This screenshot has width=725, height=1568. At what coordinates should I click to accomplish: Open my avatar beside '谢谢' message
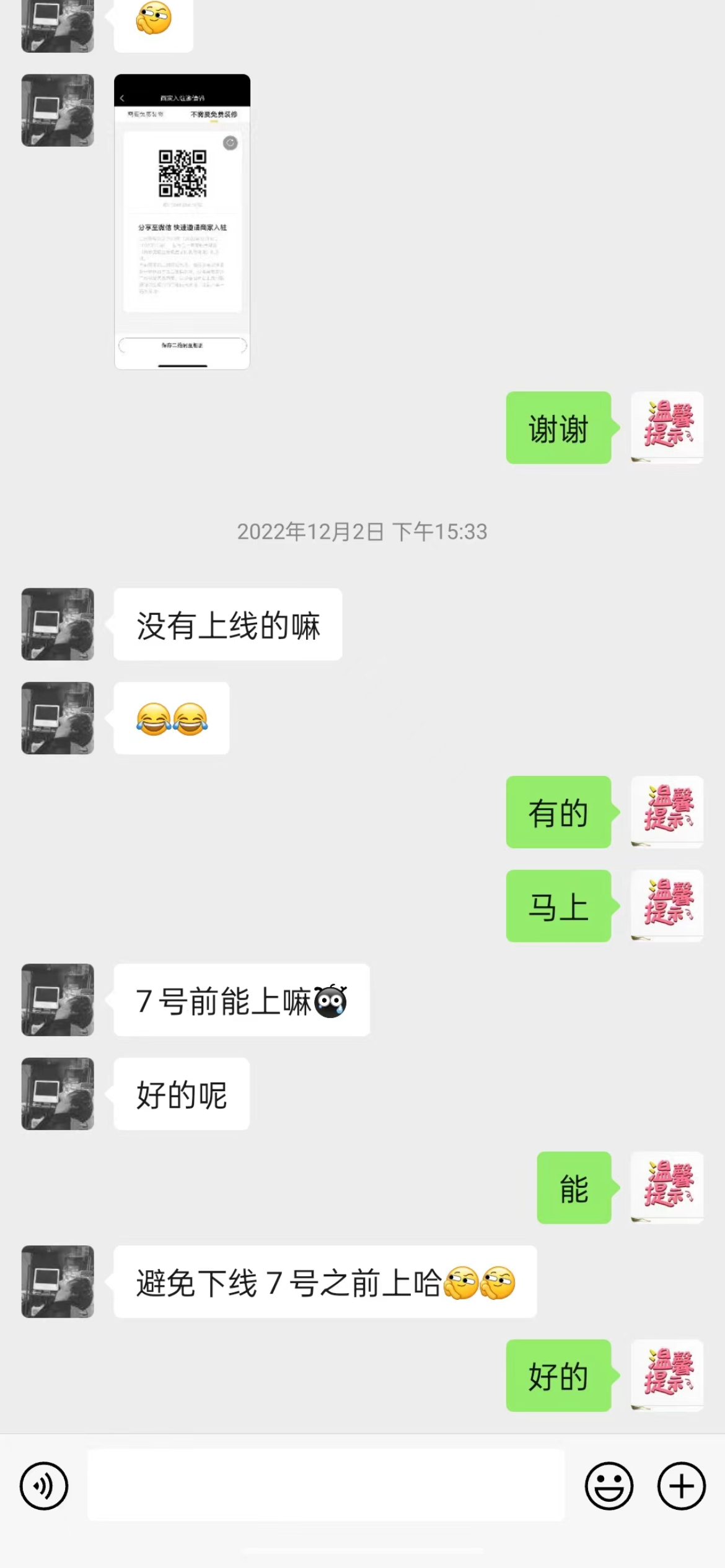point(667,427)
